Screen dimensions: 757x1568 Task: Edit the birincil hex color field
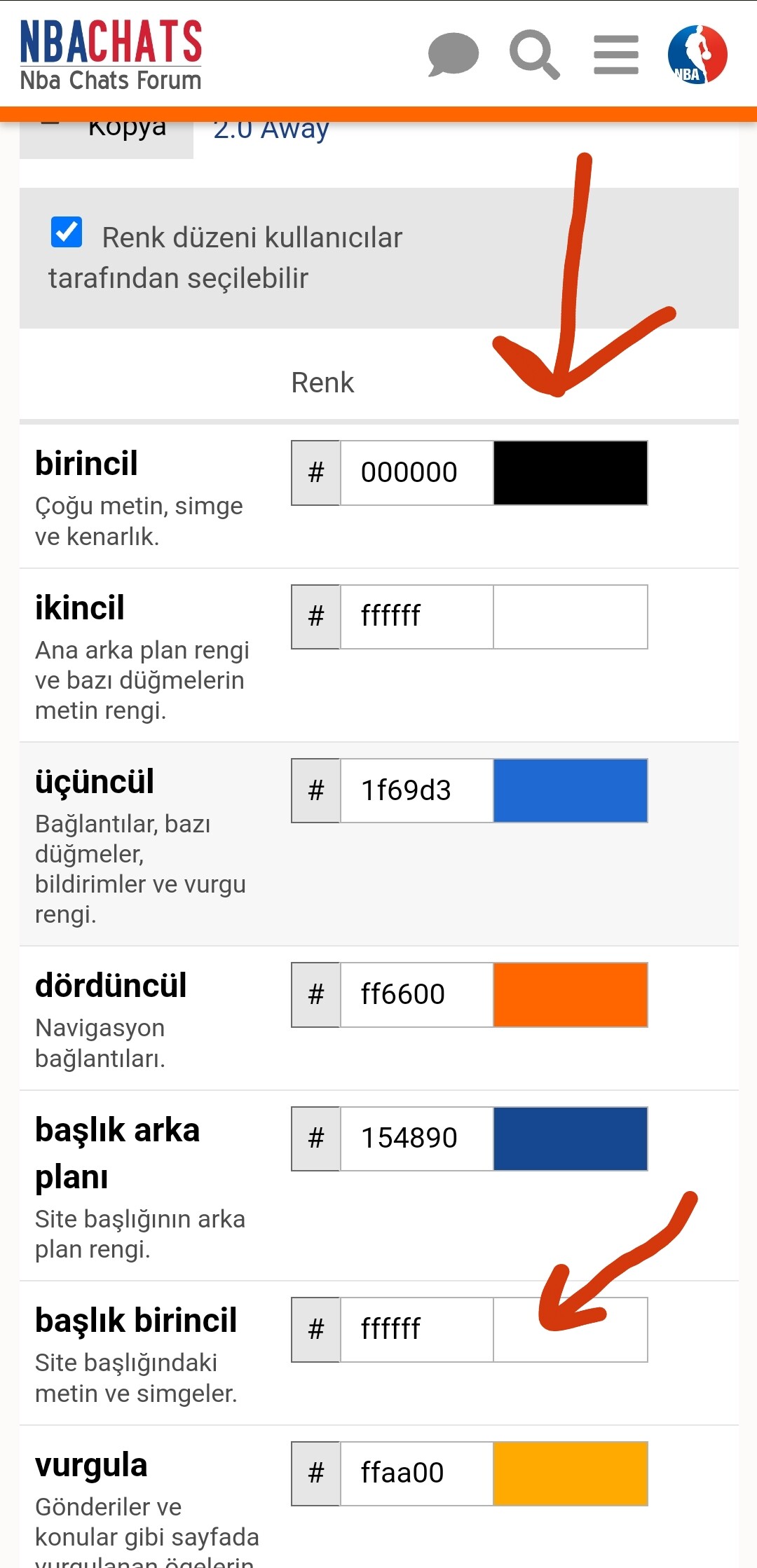(416, 473)
